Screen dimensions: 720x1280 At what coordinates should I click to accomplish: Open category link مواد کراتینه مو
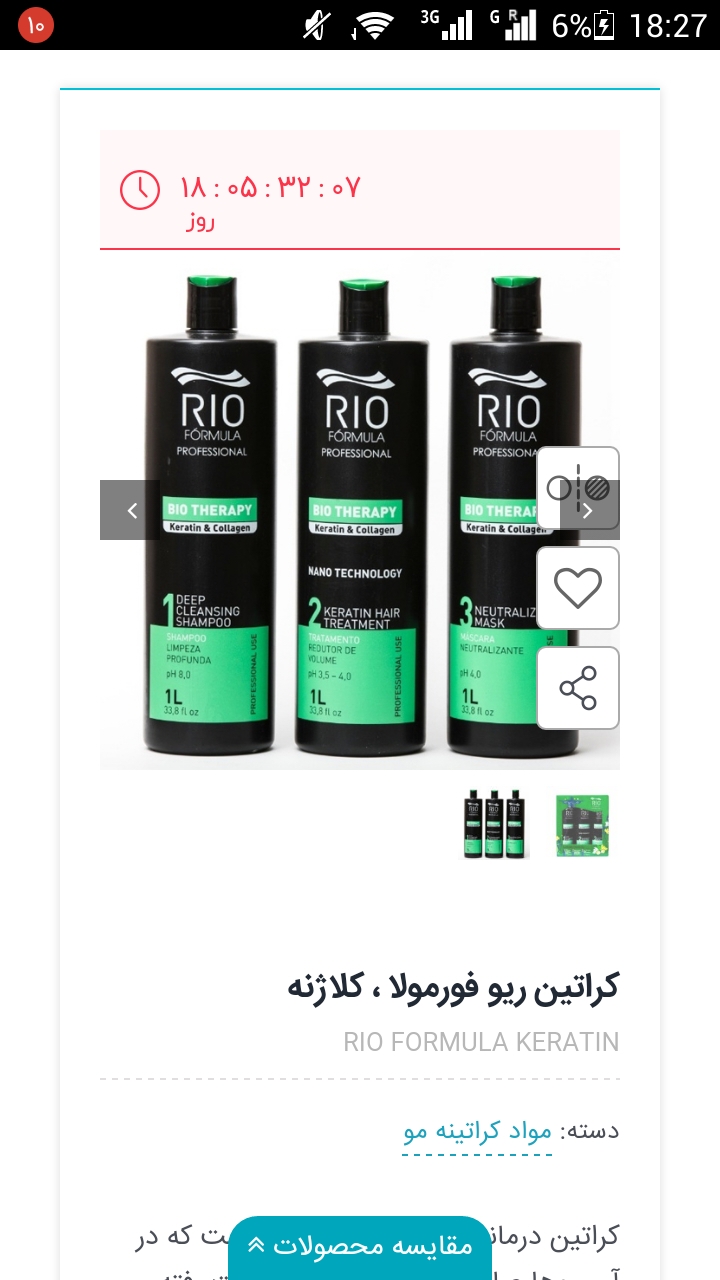pyautogui.click(x=477, y=1131)
